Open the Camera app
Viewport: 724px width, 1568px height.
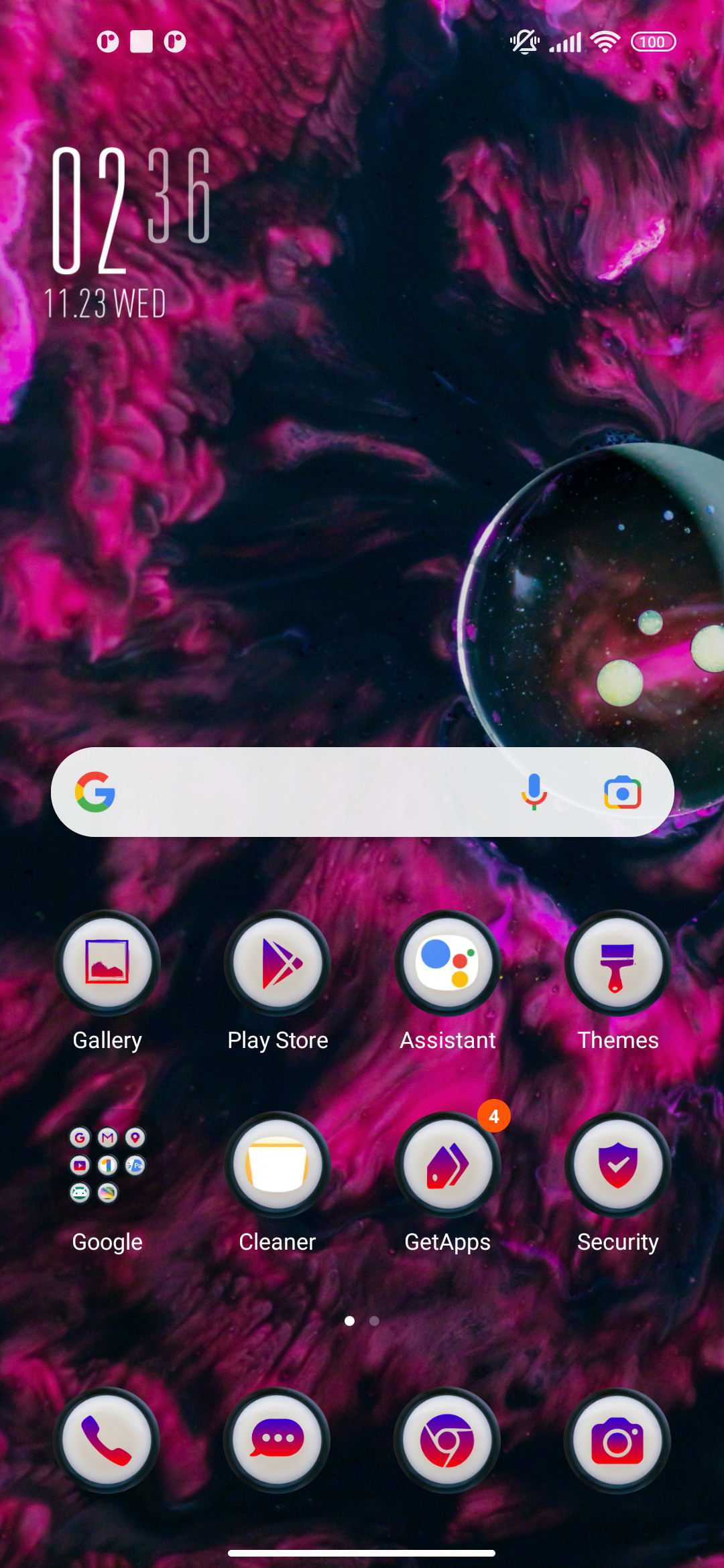pyautogui.click(x=618, y=1441)
